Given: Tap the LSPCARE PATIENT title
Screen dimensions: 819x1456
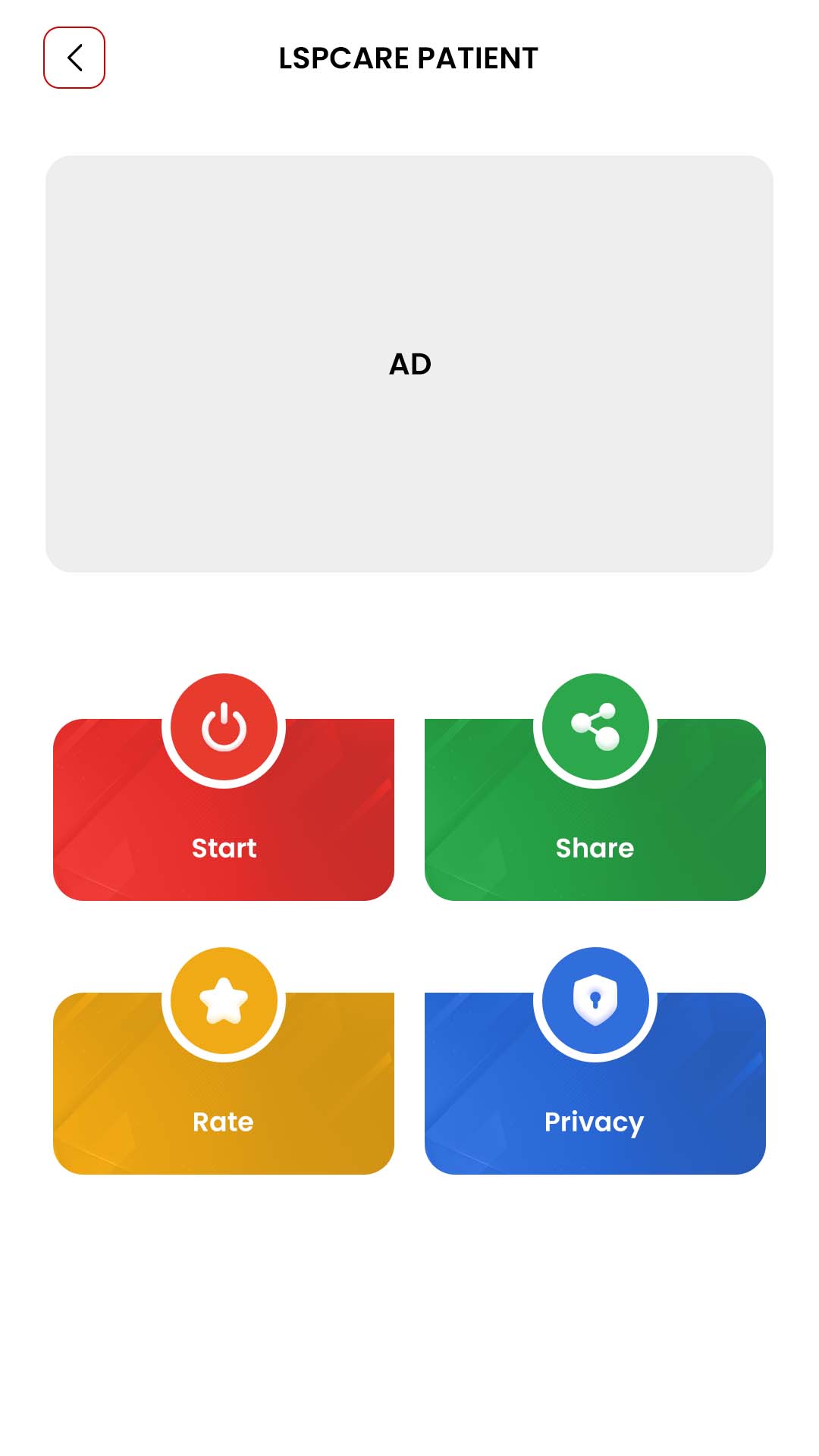Looking at the screenshot, I should pos(408,58).
